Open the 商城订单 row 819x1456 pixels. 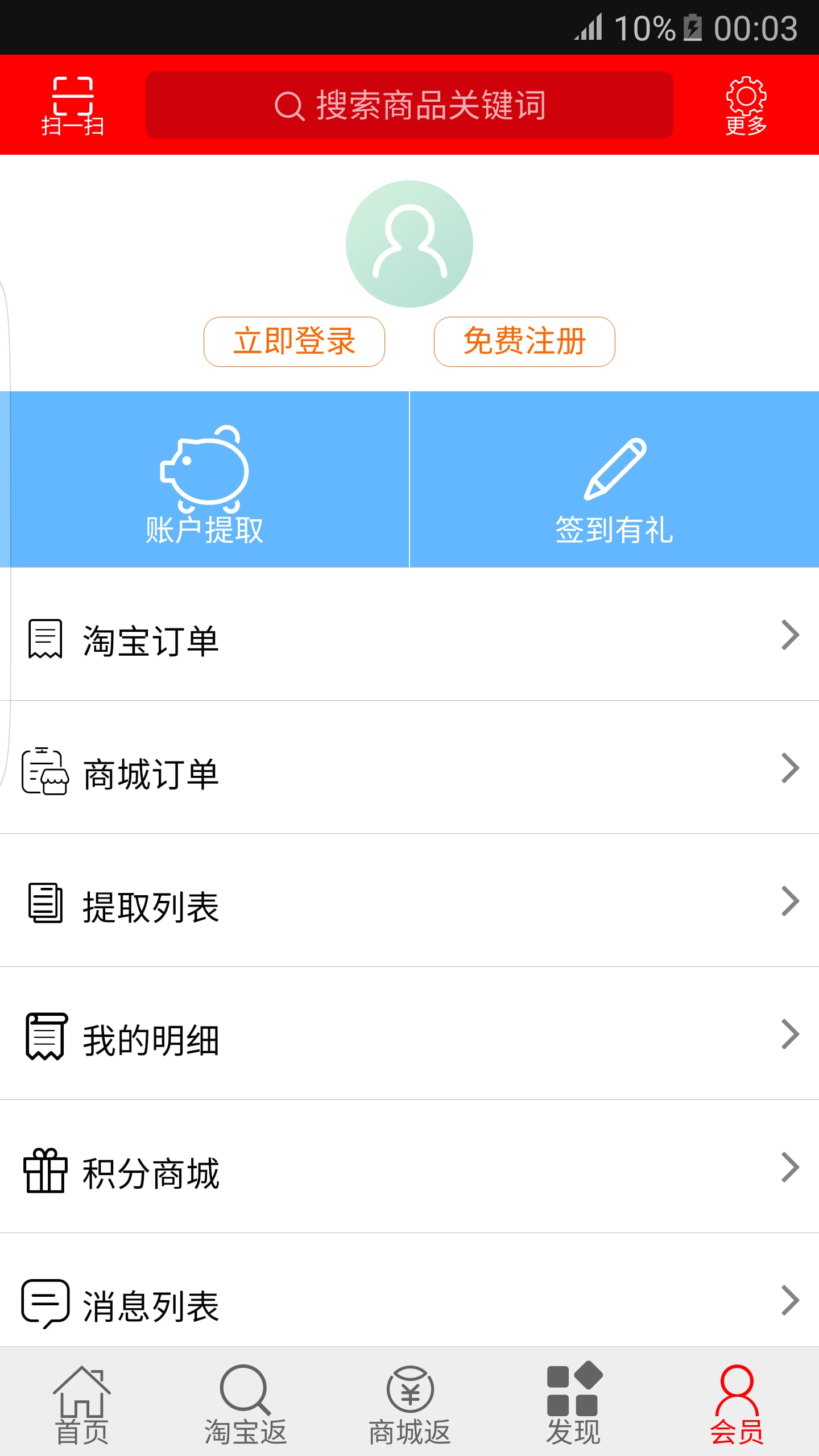pyautogui.click(x=409, y=768)
